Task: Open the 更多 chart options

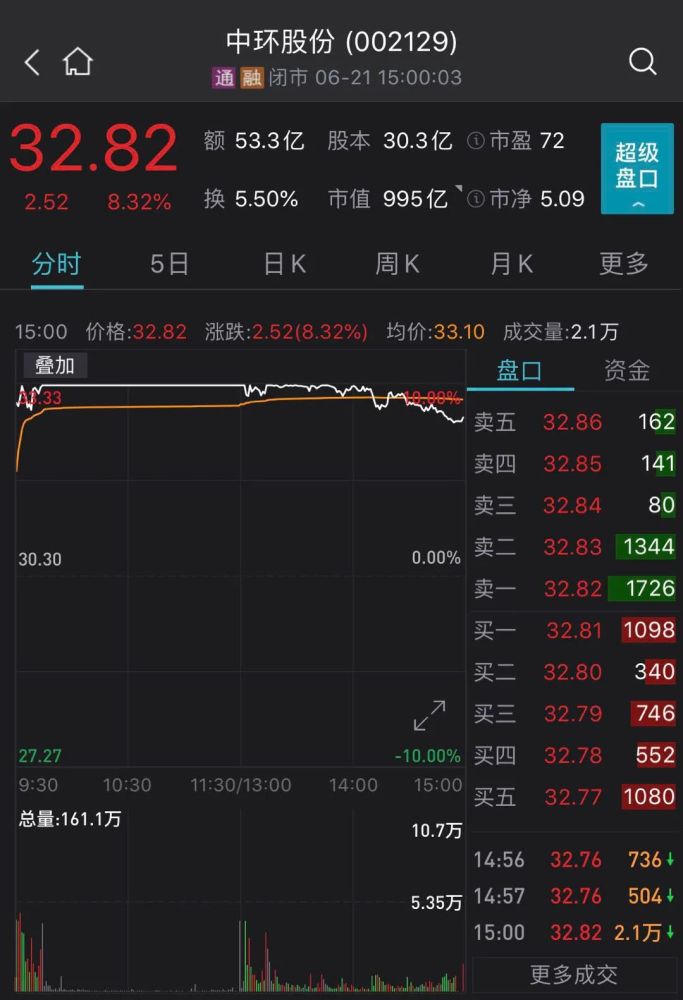Action: pos(624,264)
